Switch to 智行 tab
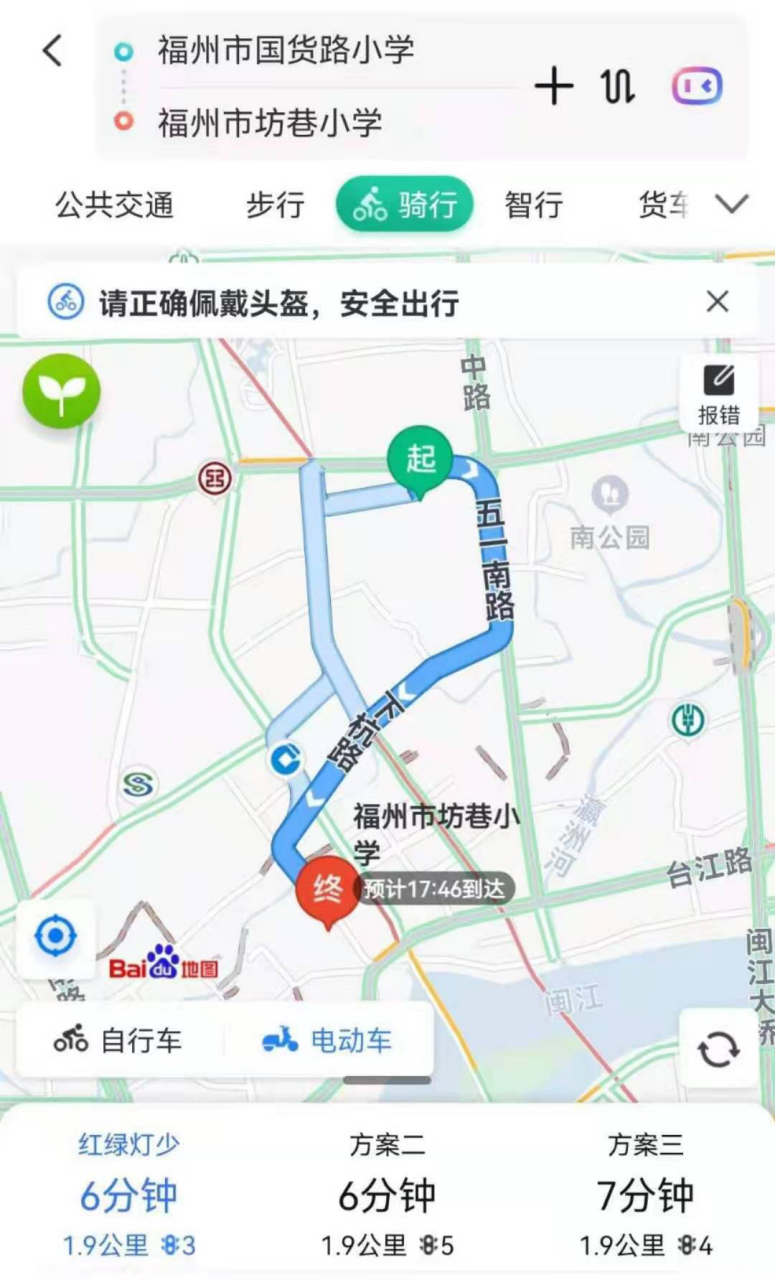Viewport: 775px width, 1280px height. tap(533, 205)
